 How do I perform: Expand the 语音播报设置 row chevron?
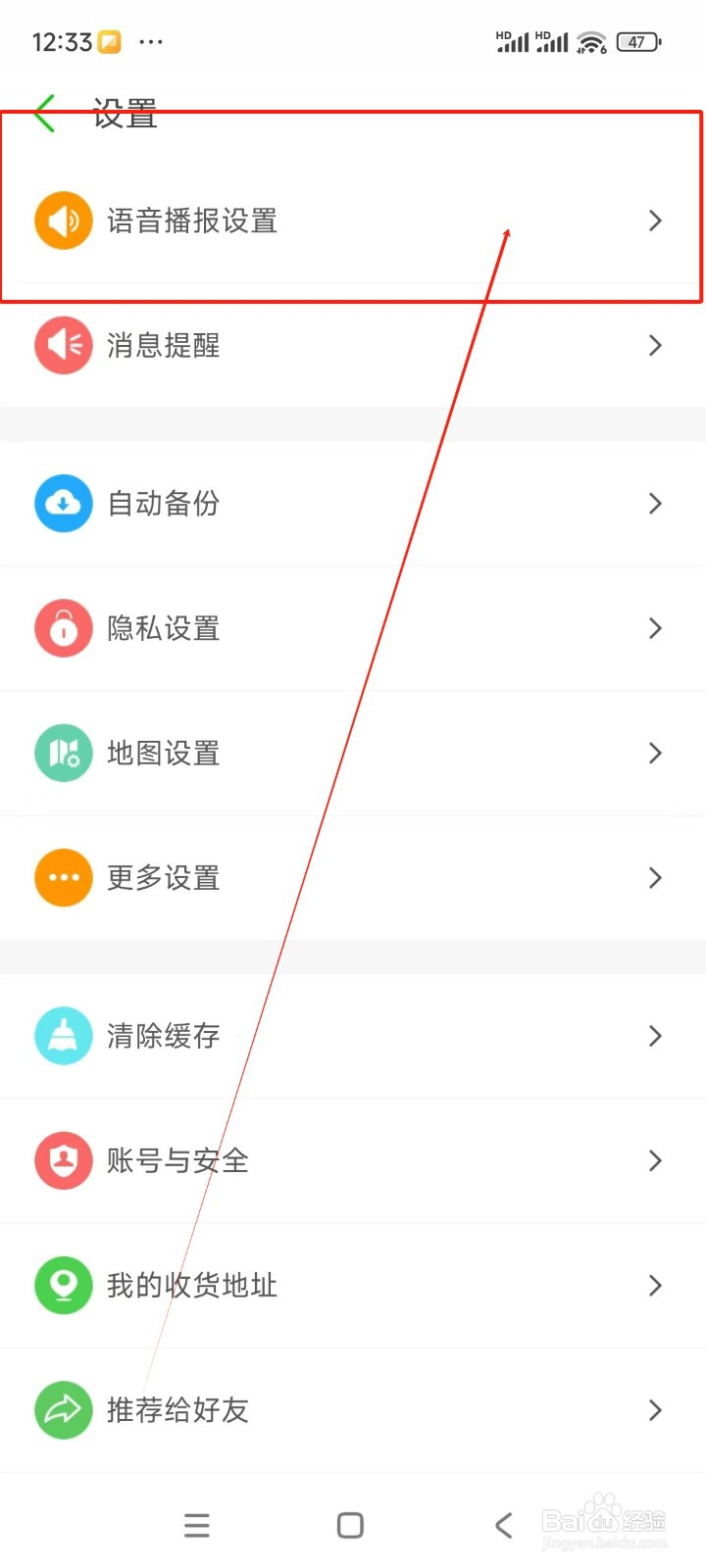(655, 220)
